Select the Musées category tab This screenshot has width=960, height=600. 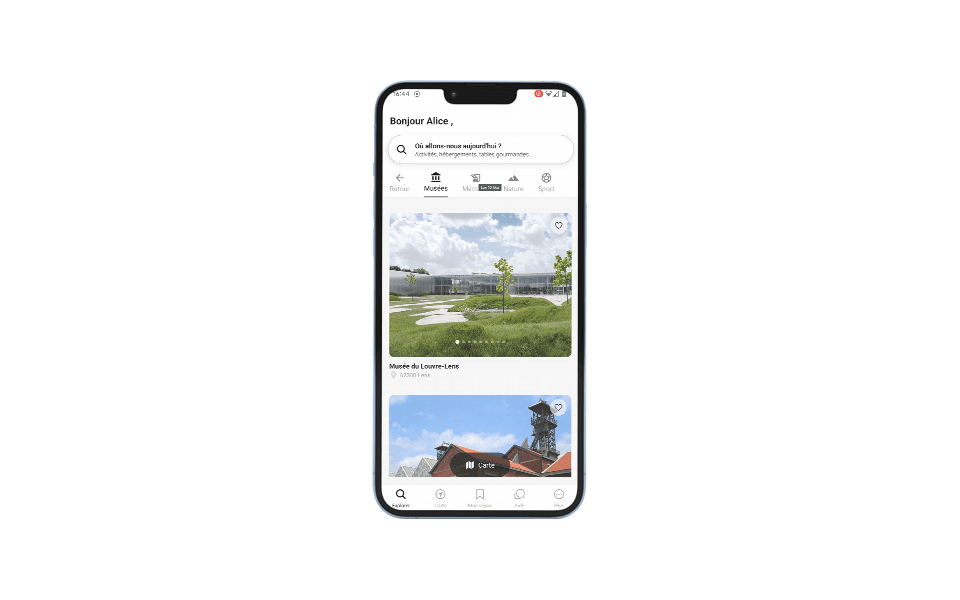coord(435,181)
